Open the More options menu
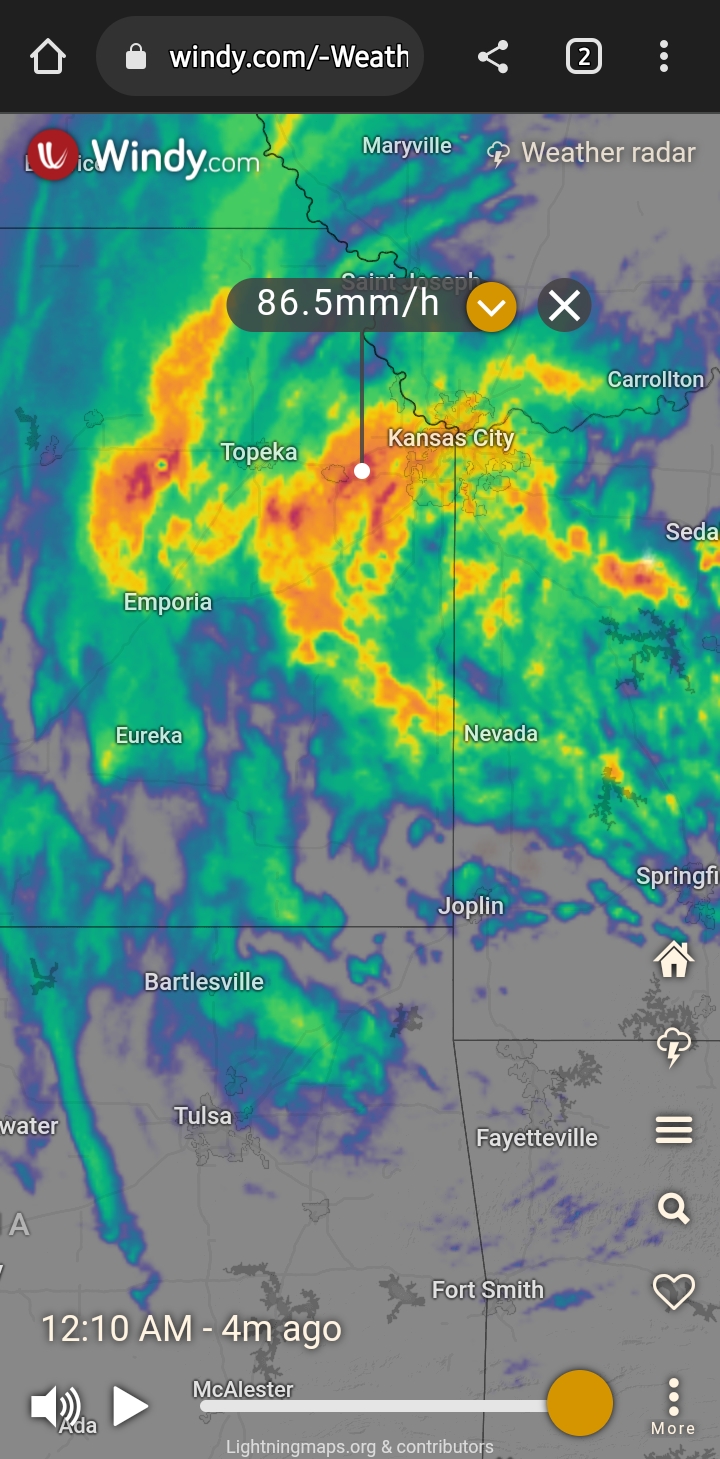Screen dimensions: 720x1459 coord(674,1406)
